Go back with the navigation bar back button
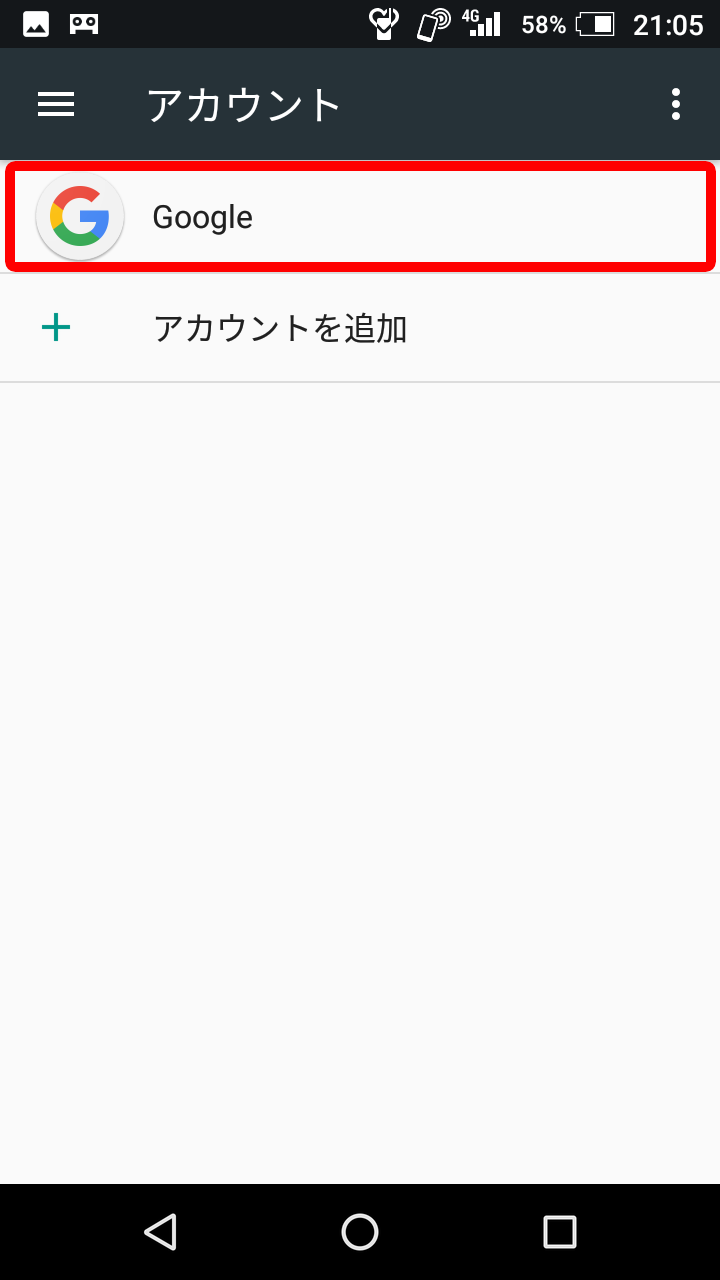720x1280 pixels. tap(160, 1232)
